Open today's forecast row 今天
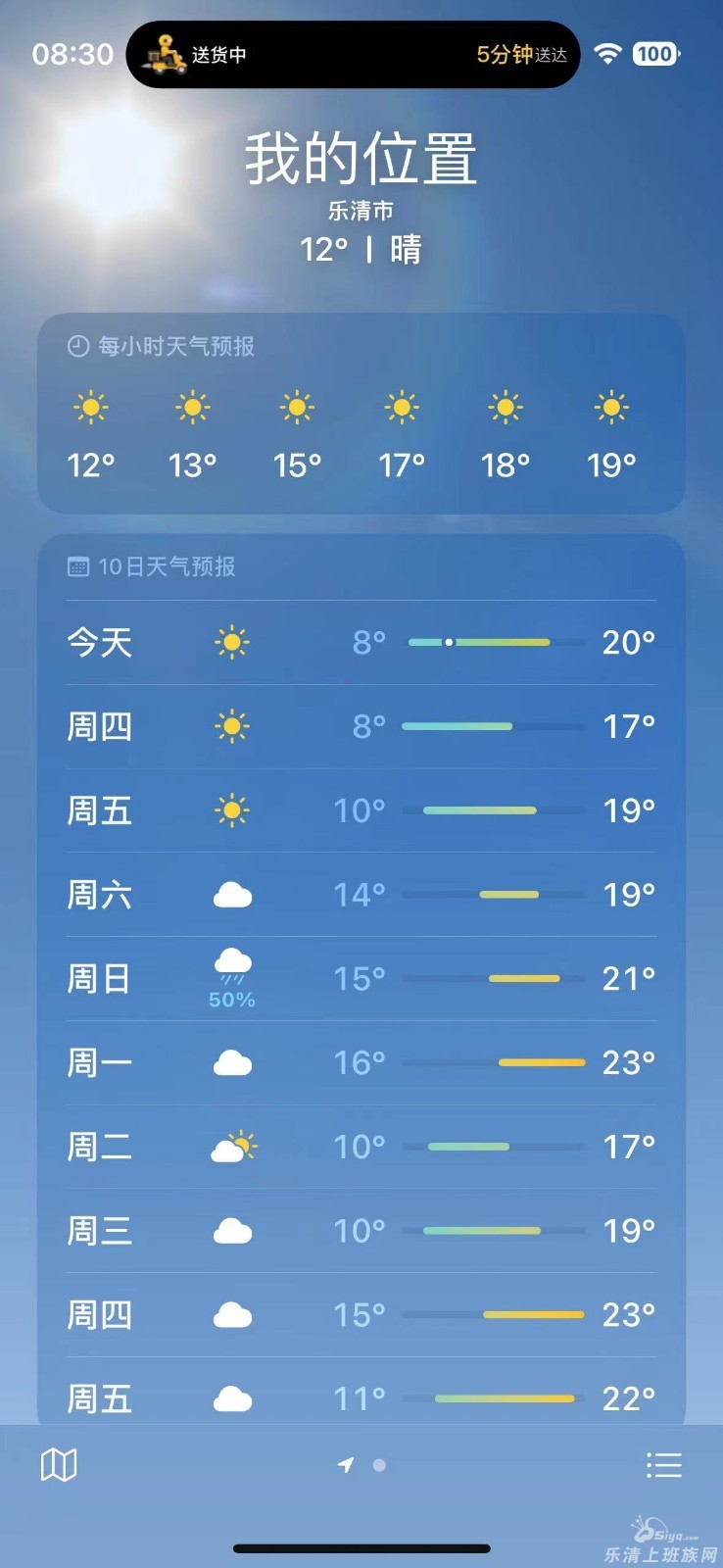This screenshot has height=1568, width=723. pos(361,643)
